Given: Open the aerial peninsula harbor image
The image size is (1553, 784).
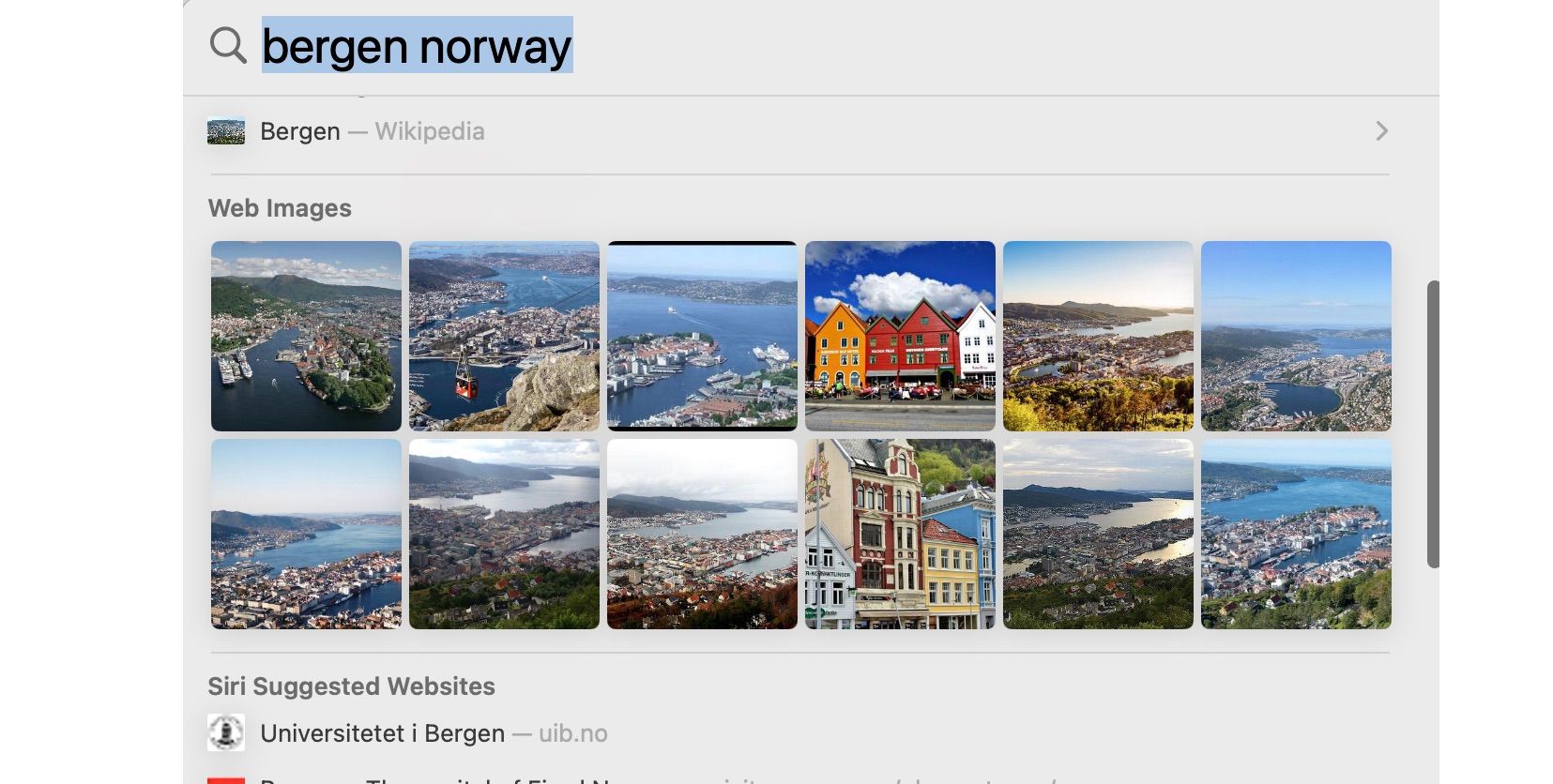Looking at the screenshot, I should coord(306,336).
